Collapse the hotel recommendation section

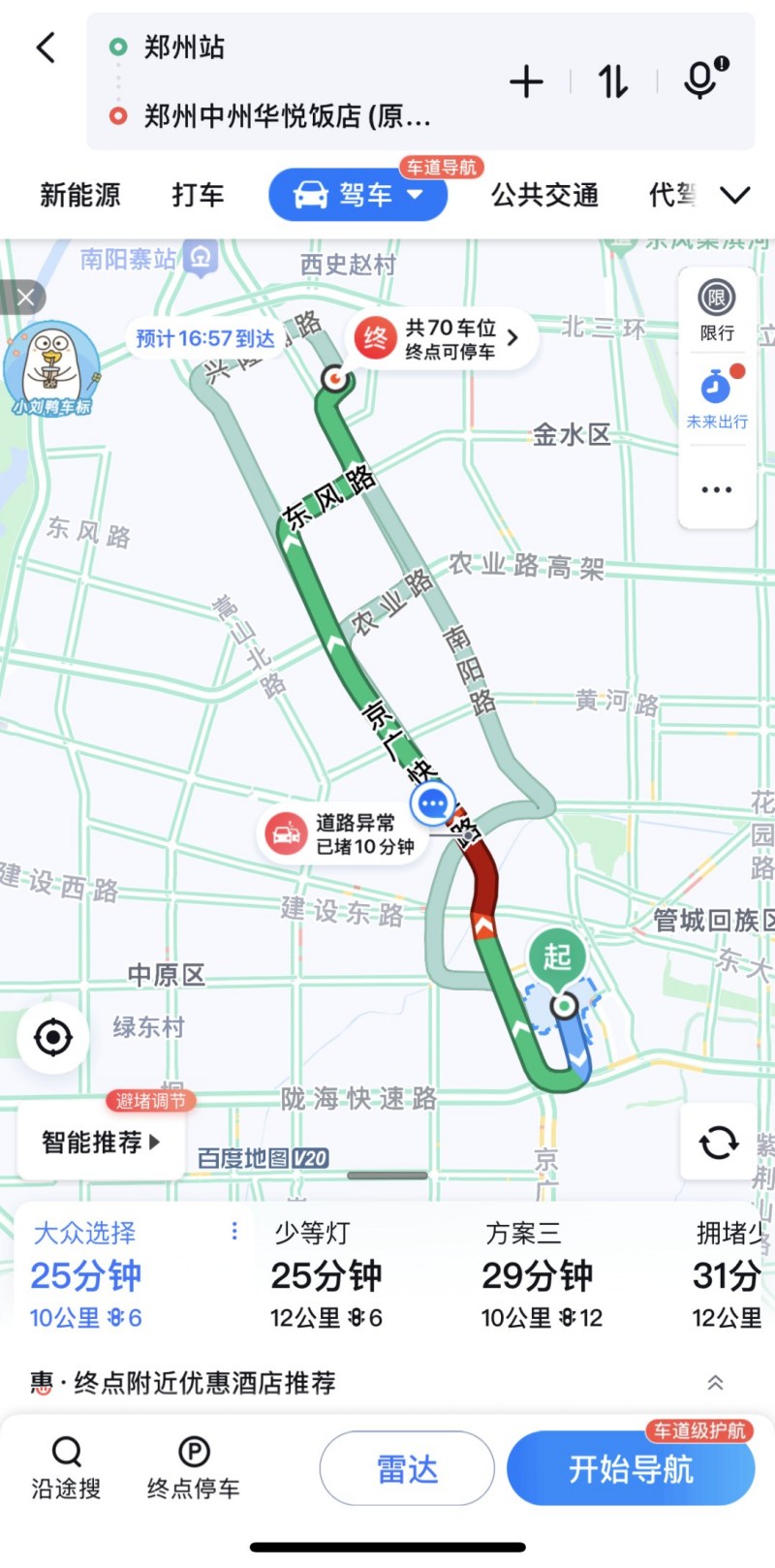718,1383
